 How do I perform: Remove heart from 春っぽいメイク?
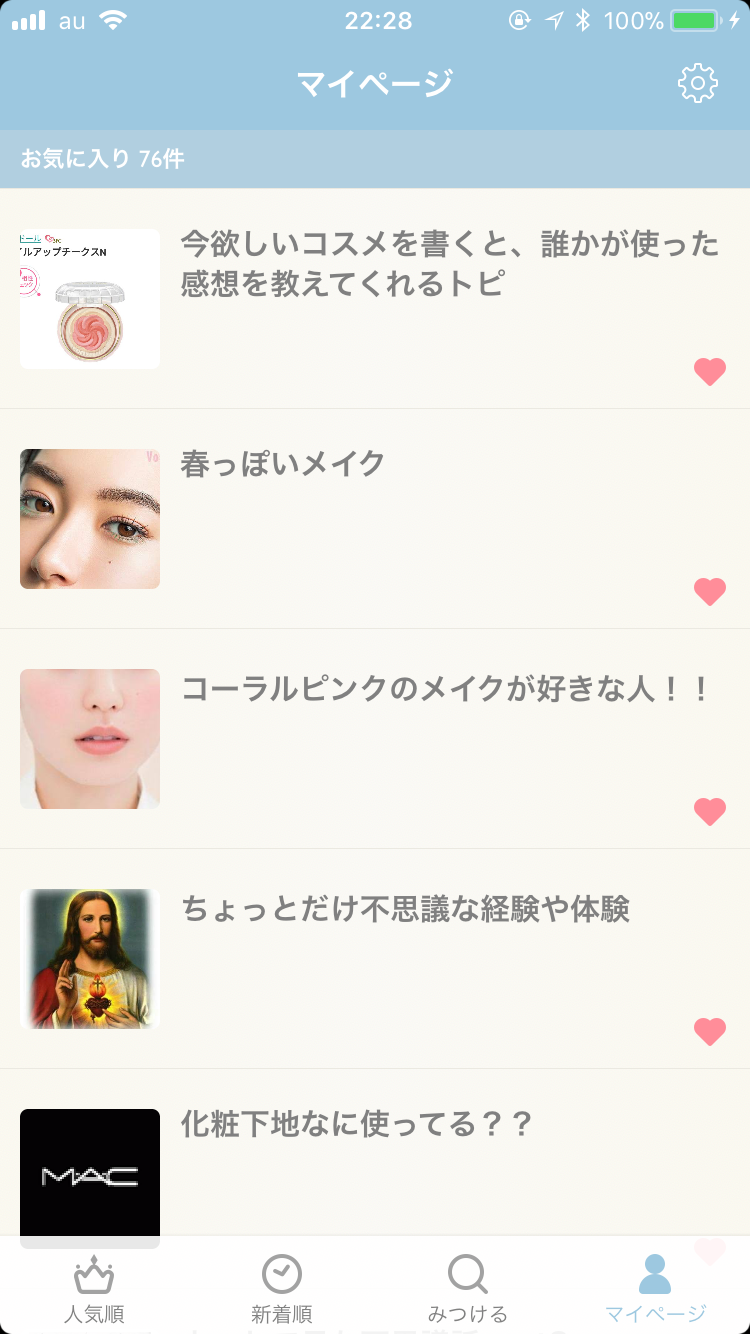click(710, 592)
